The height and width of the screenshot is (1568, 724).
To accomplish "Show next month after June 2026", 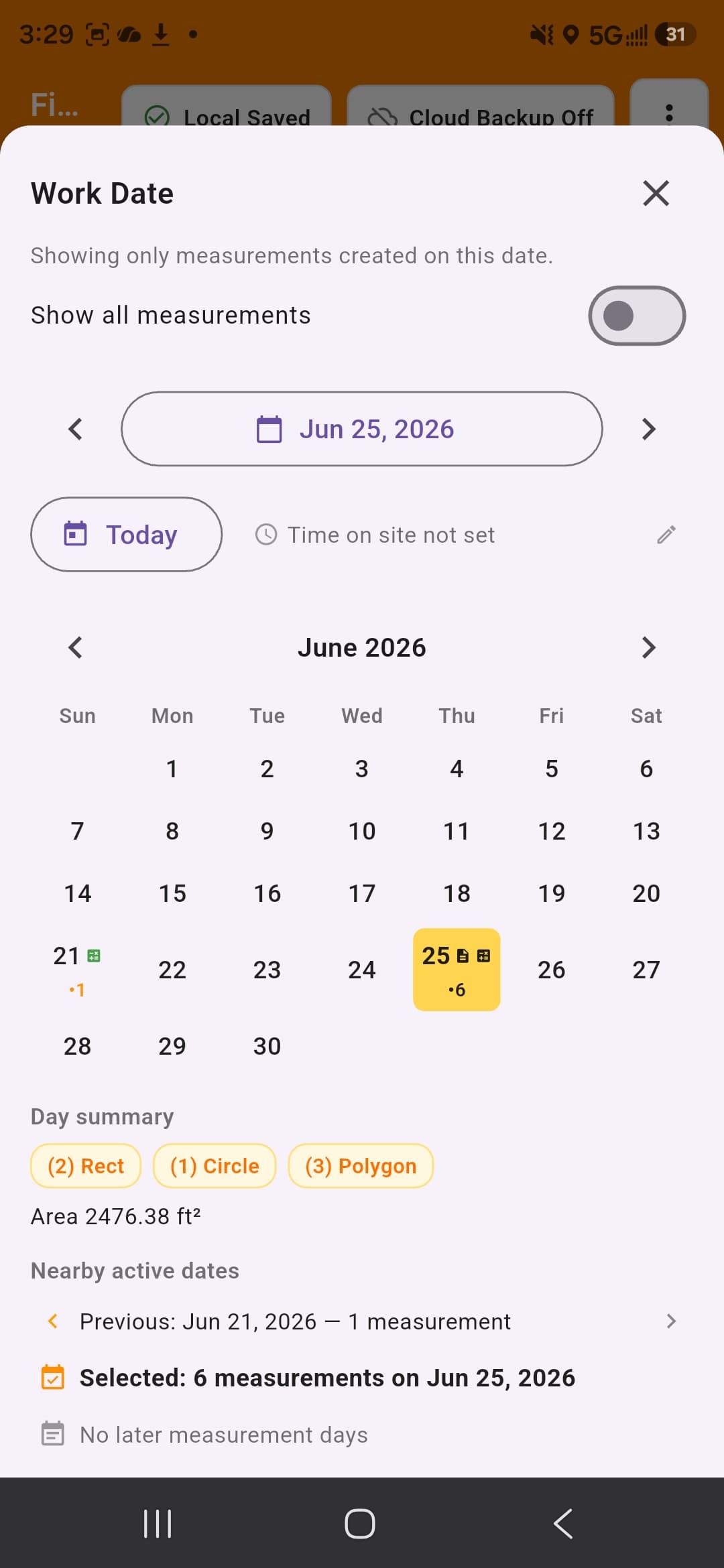I will click(x=648, y=647).
